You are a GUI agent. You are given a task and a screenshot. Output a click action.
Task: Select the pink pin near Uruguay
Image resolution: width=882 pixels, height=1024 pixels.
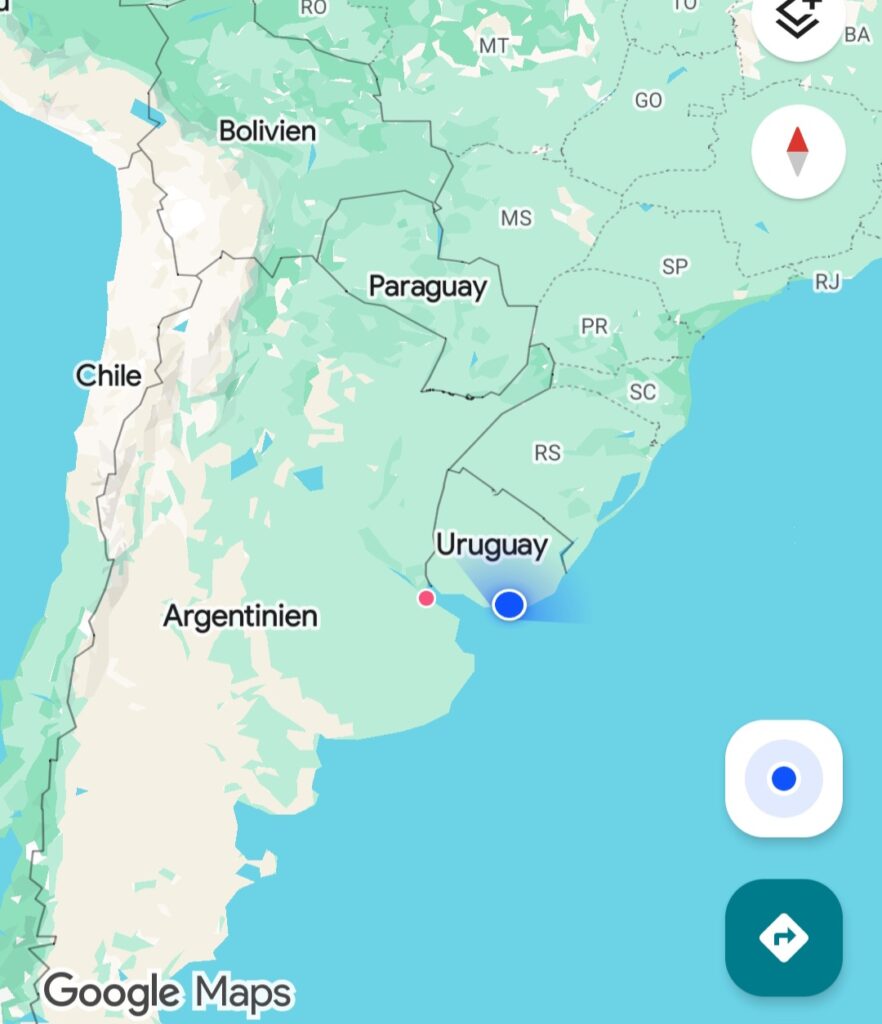(x=427, y=598)
